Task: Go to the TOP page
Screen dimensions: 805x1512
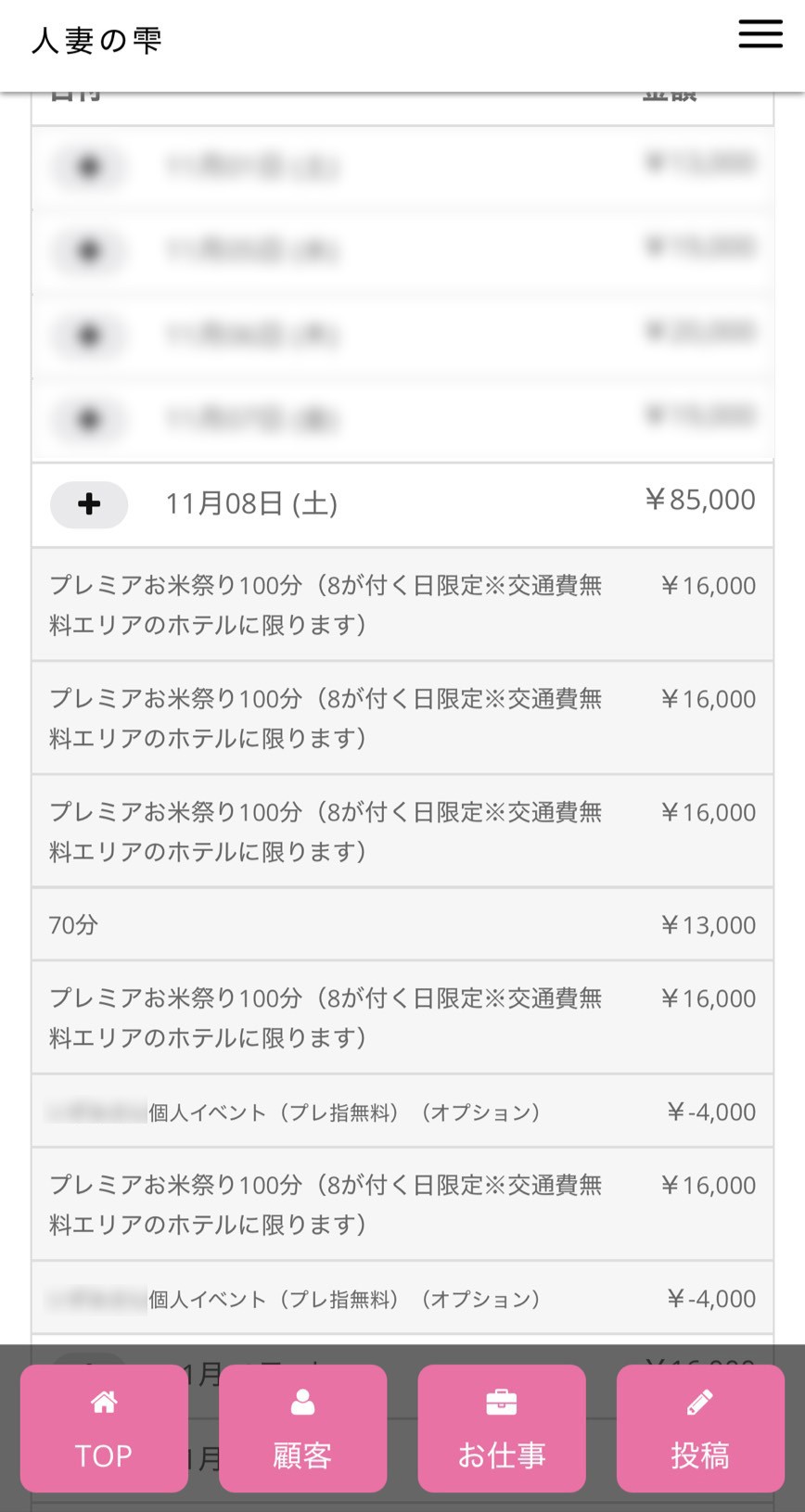Action: 104,1428
